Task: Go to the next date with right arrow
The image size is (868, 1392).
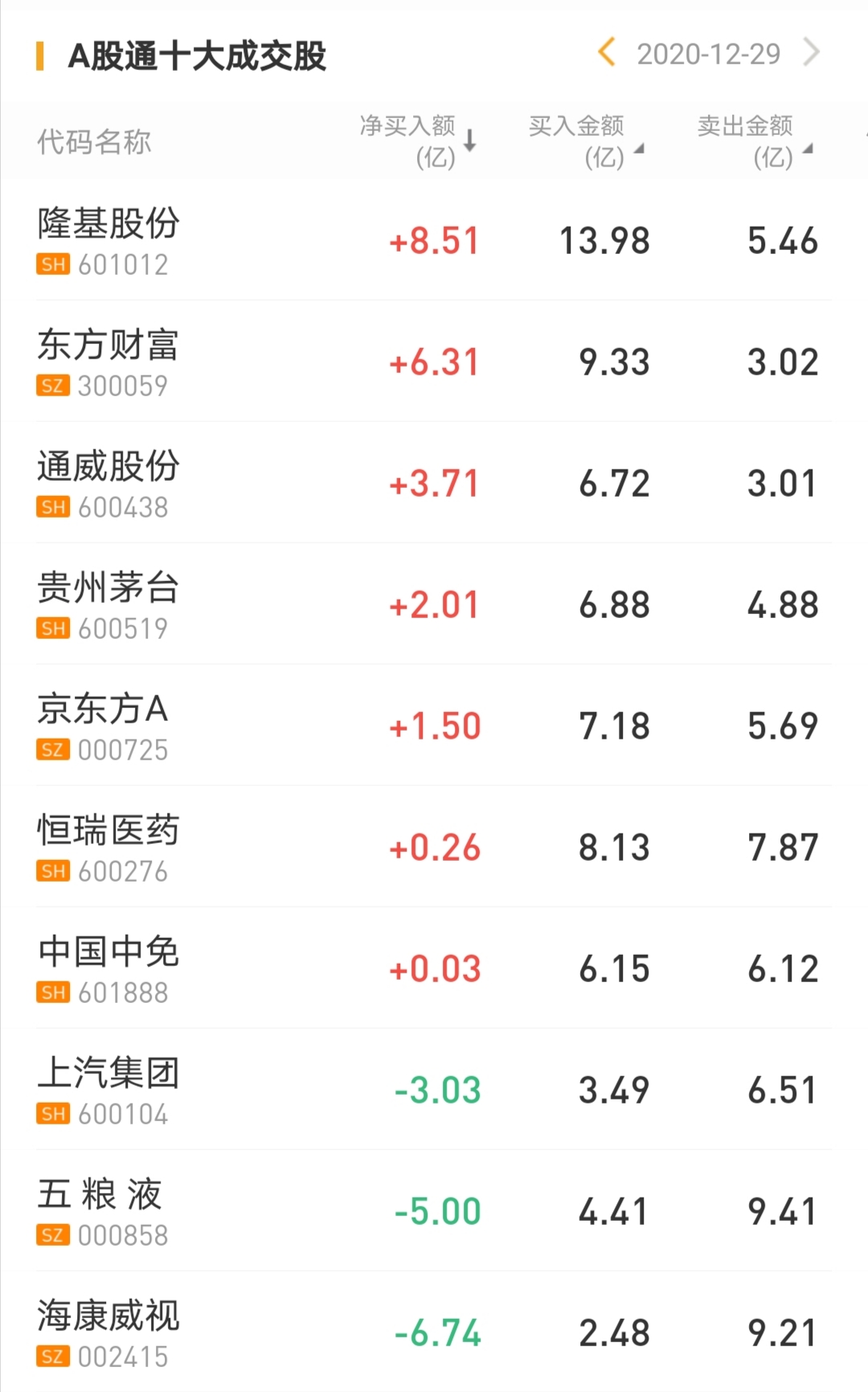Action: click(812, 53)
